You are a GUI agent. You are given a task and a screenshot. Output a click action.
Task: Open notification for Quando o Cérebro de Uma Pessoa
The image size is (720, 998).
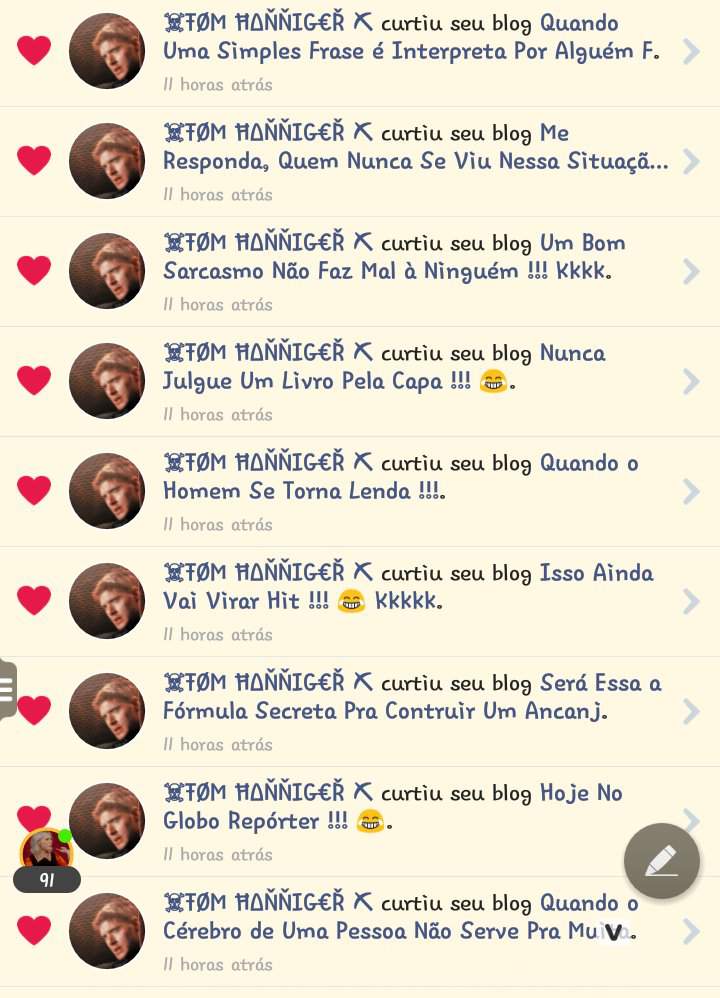(410, 932)
